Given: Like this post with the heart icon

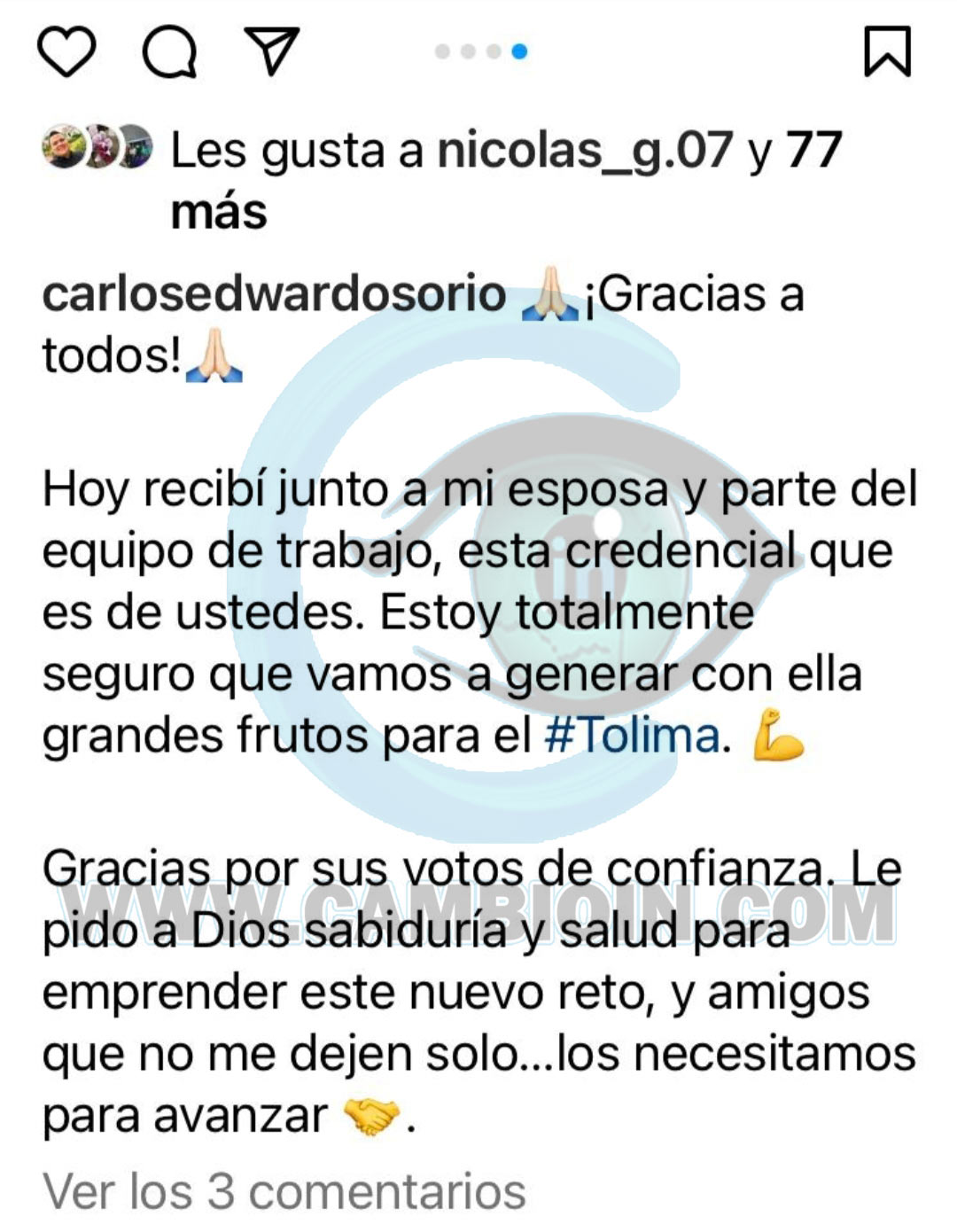Looking at the screenshot, I should (66, 51).
